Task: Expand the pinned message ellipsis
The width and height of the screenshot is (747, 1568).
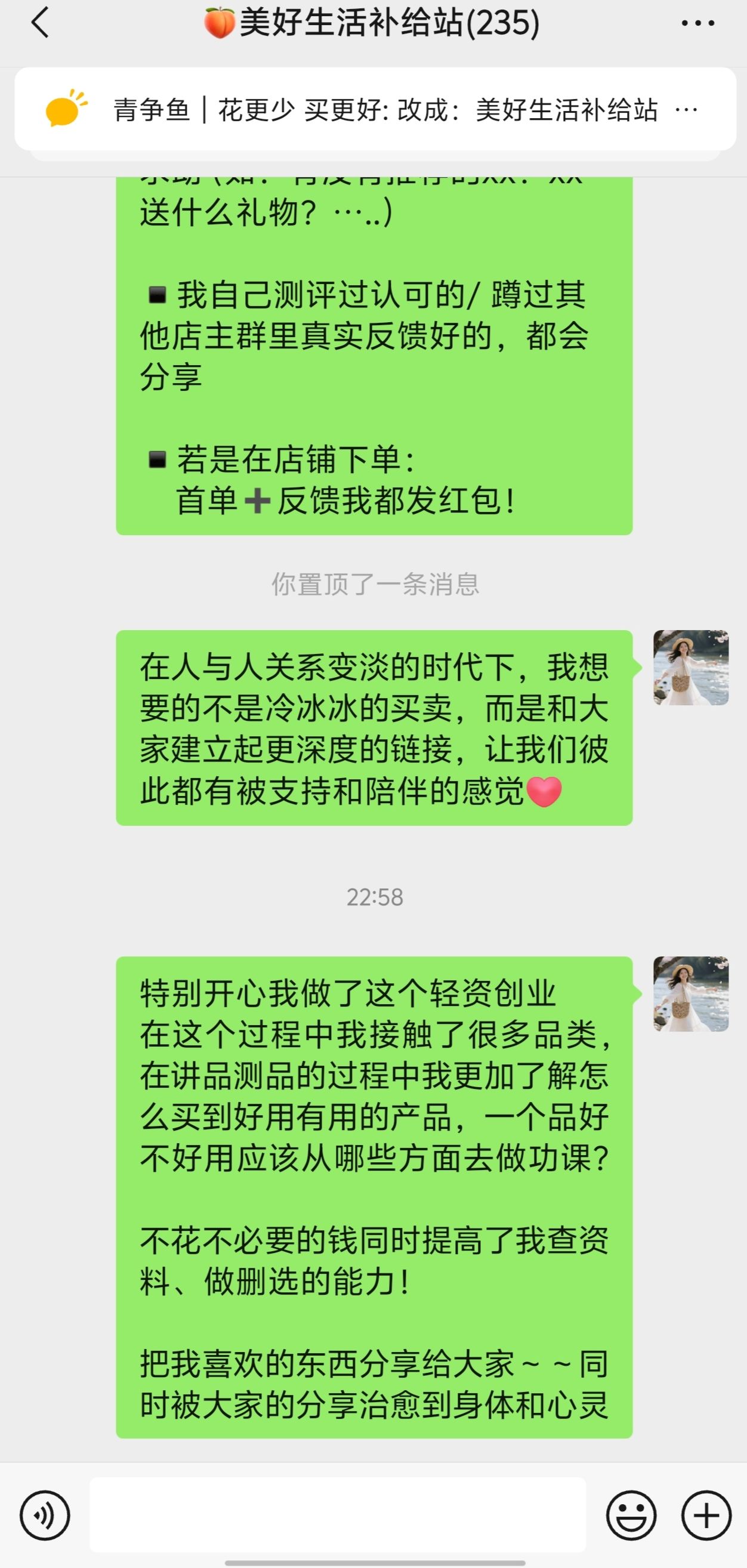Action: pos(687,110)
